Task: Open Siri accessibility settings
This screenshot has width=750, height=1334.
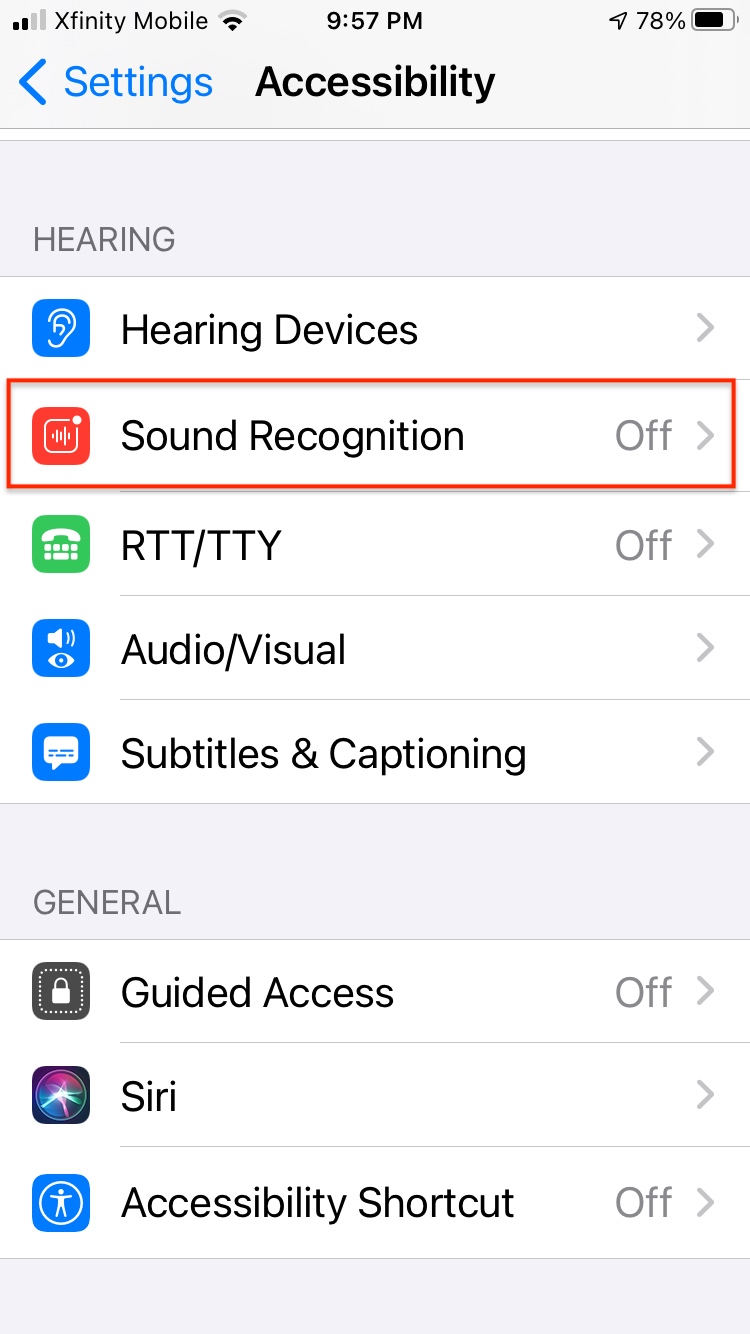Action: tap(375, 1095)
